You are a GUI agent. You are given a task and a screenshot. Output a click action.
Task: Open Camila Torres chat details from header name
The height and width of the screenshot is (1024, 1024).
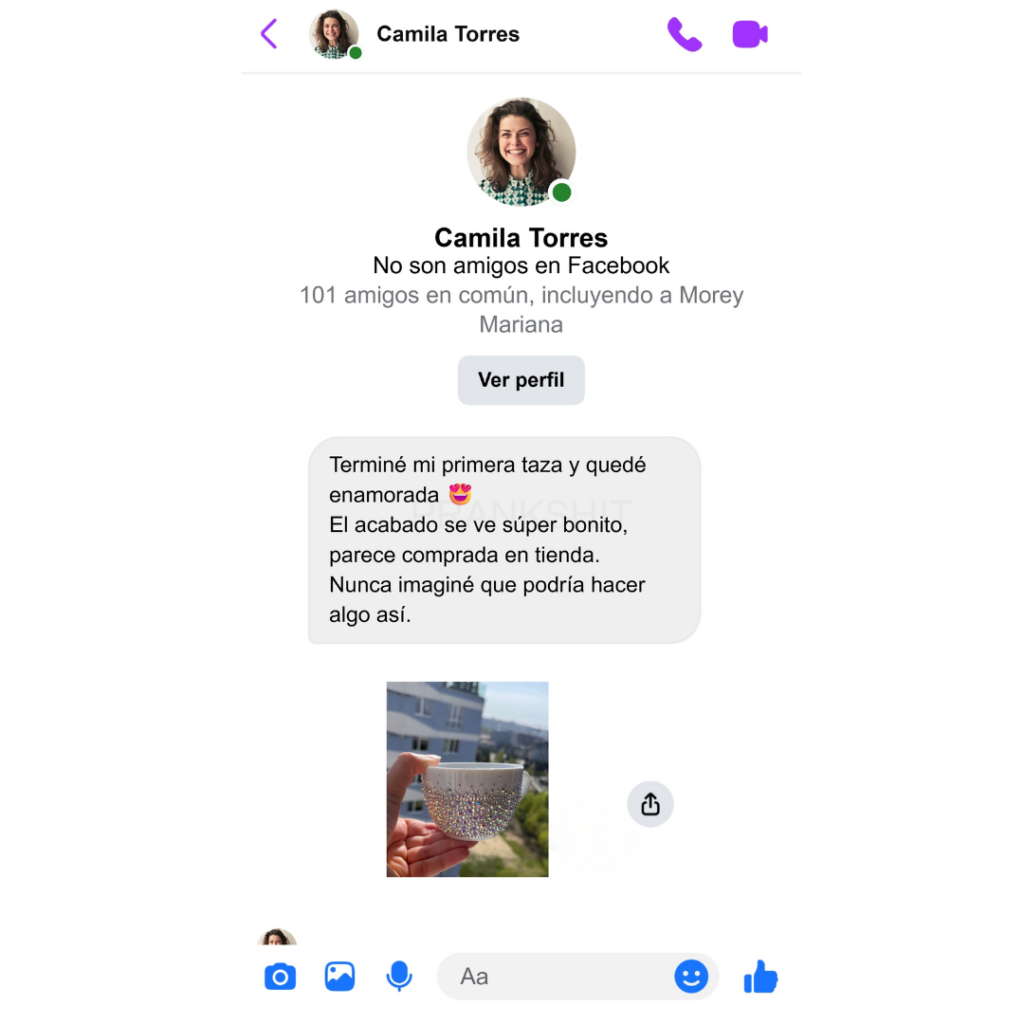447,34
